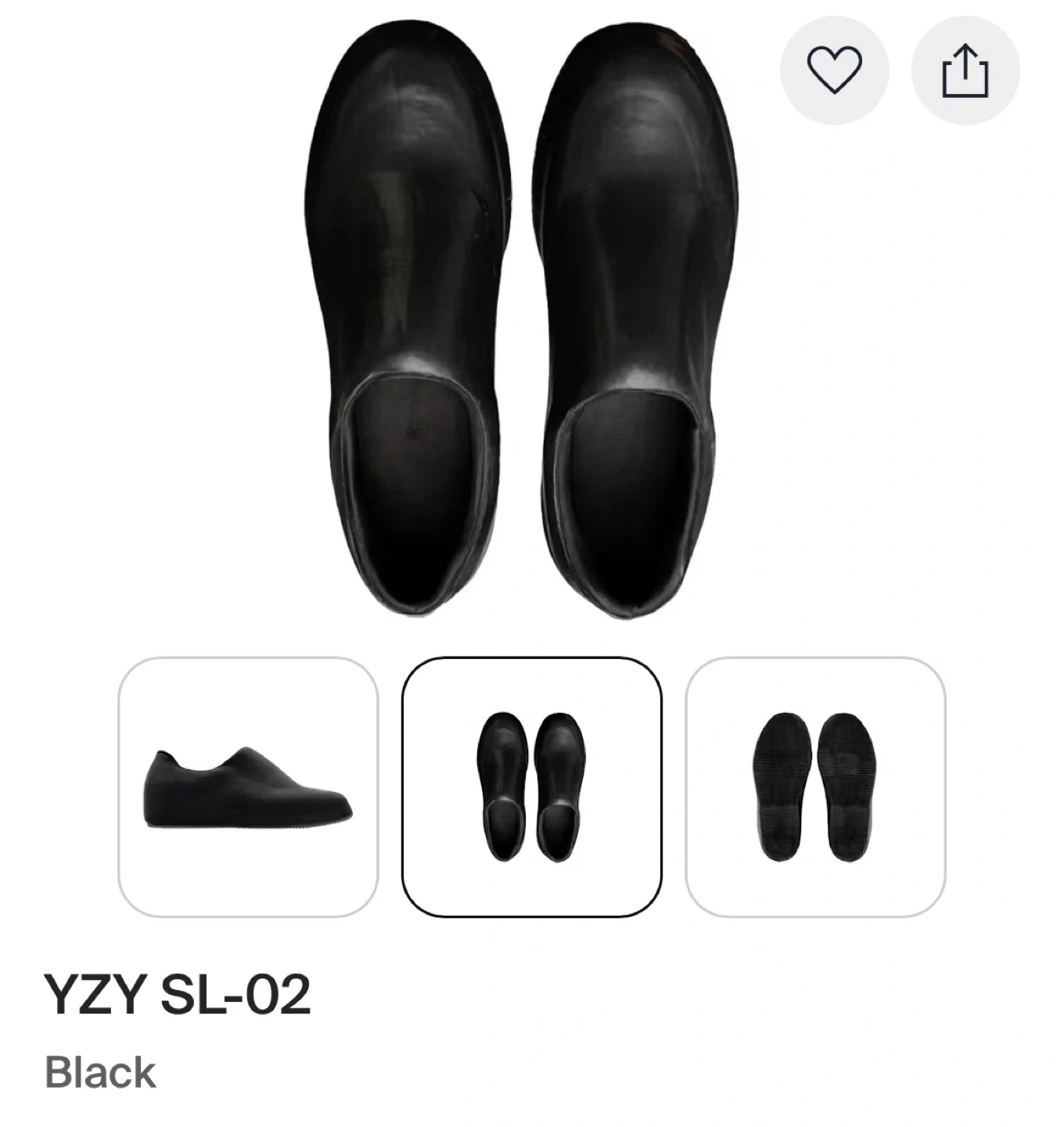View the side profile shoe thumbnail

[248, 787]
